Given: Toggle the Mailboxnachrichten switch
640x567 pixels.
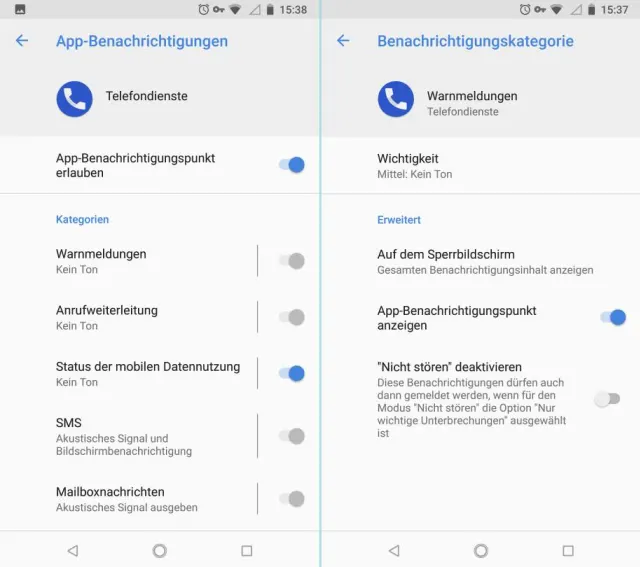Looking at the screenshot, I should click(291, 499).
